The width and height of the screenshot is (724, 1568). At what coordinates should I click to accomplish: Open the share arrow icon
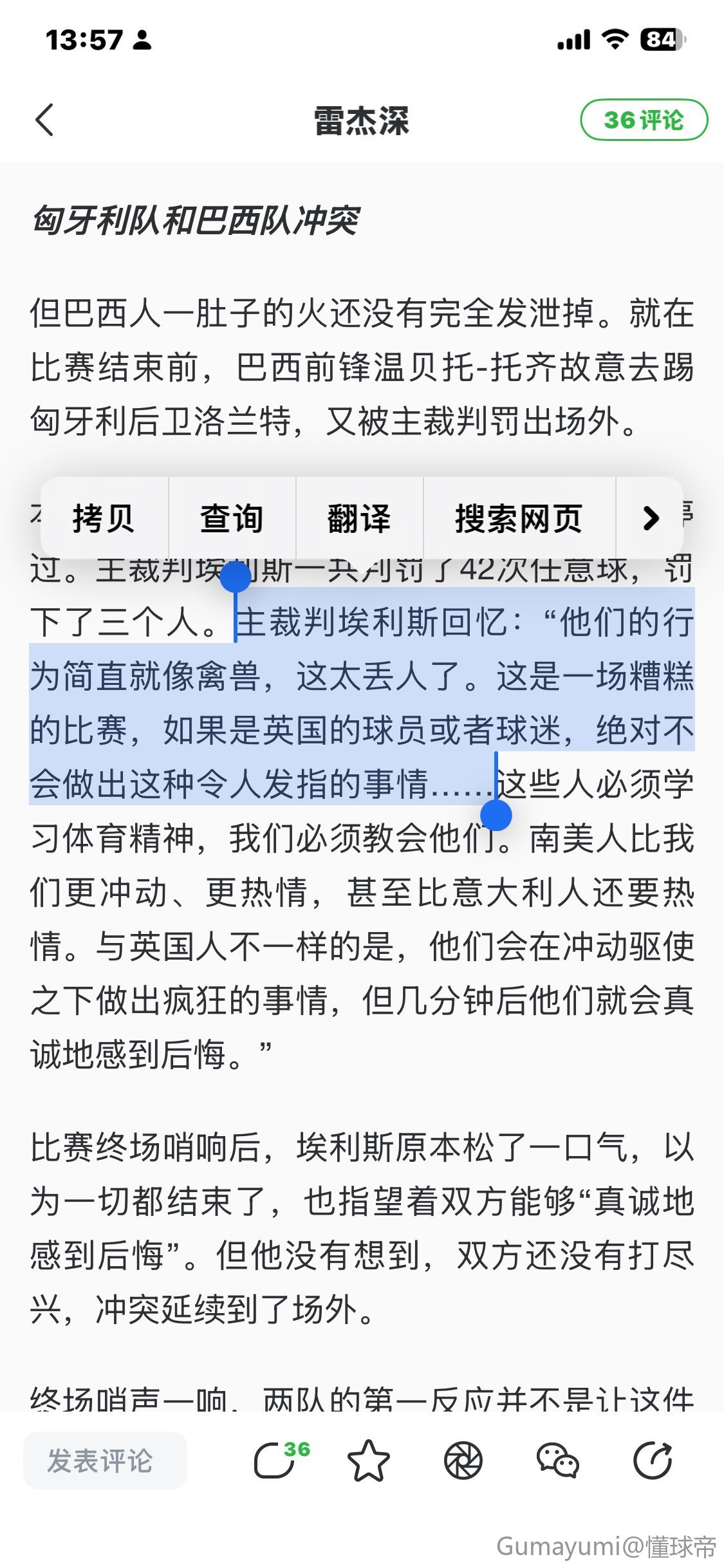click(652, 1461)
